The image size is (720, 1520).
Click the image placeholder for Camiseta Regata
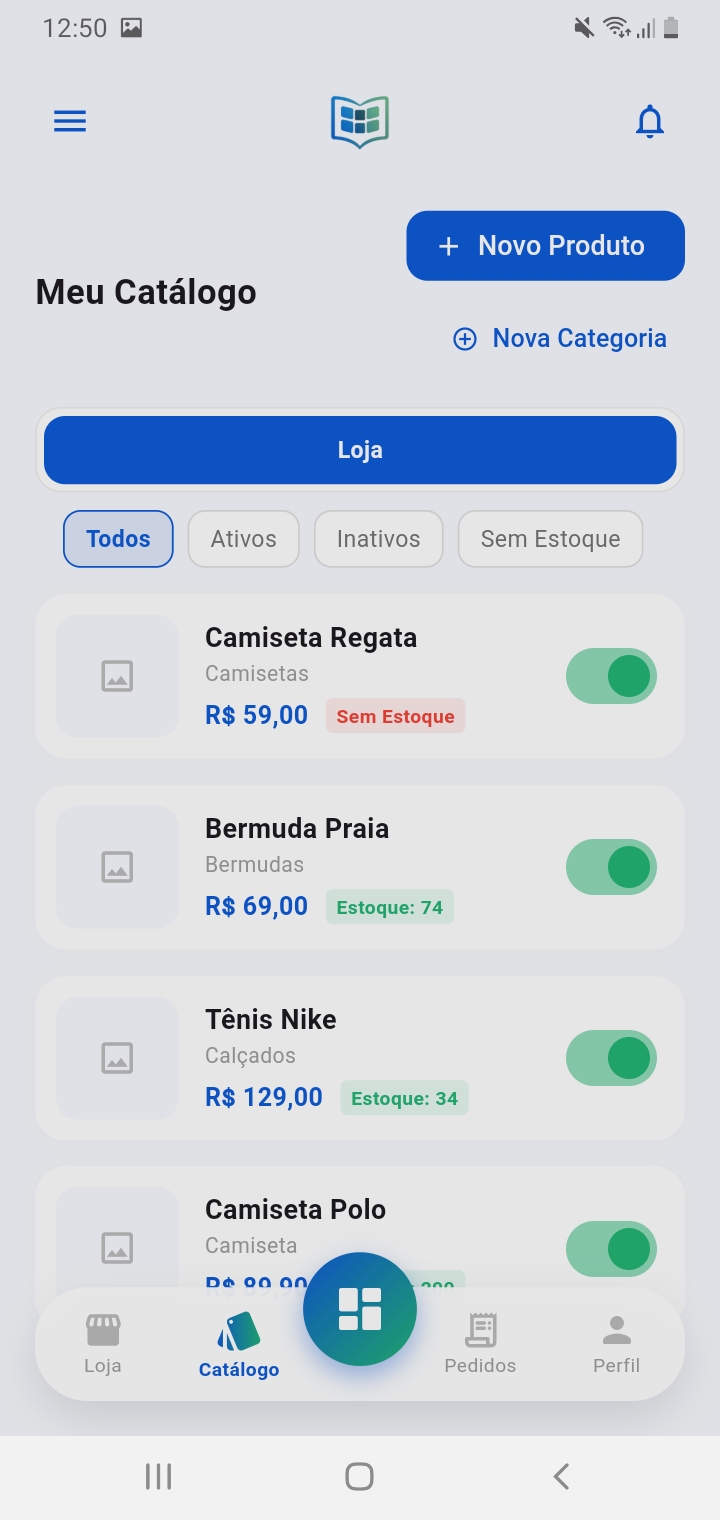pos(117,676)
